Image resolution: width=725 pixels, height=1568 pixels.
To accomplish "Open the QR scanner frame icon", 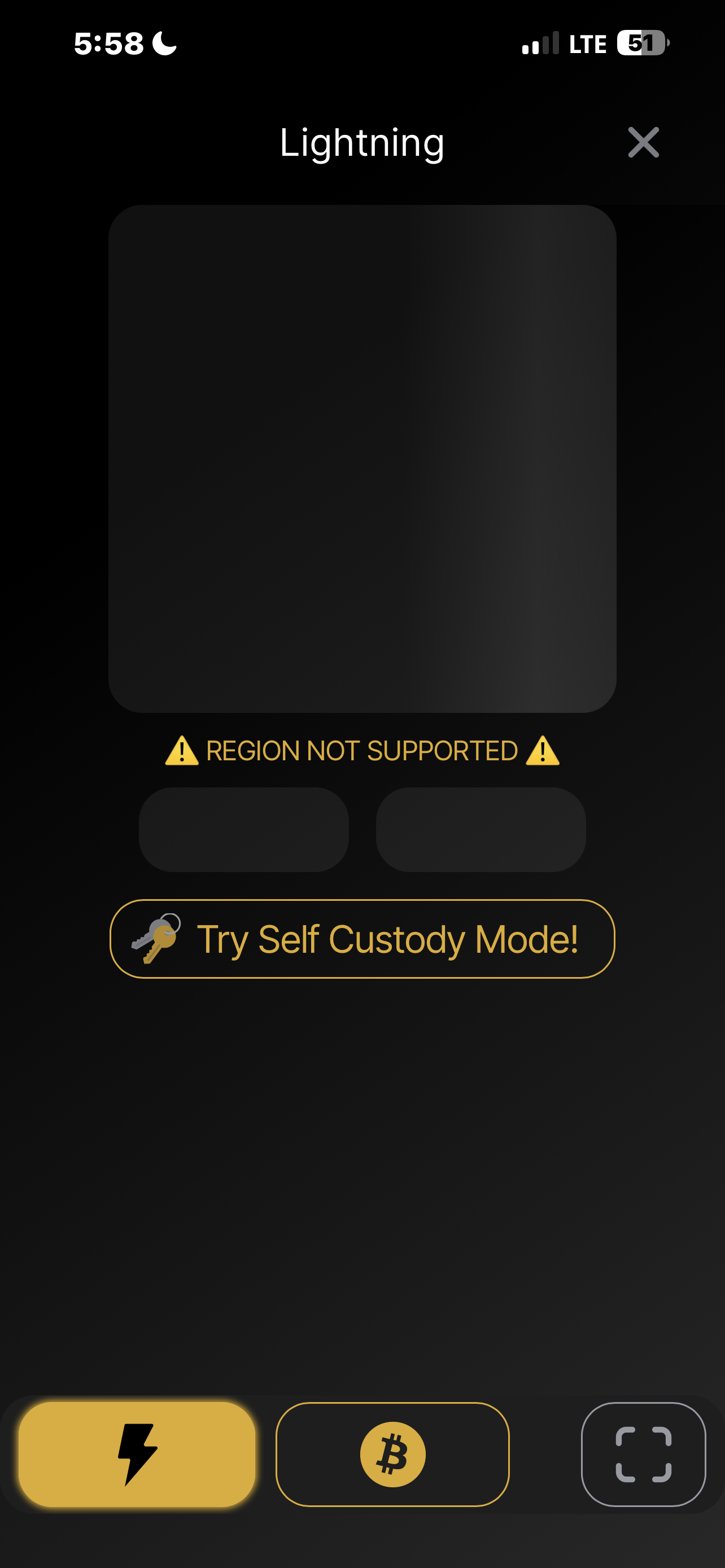I will tap(644, 1454).
